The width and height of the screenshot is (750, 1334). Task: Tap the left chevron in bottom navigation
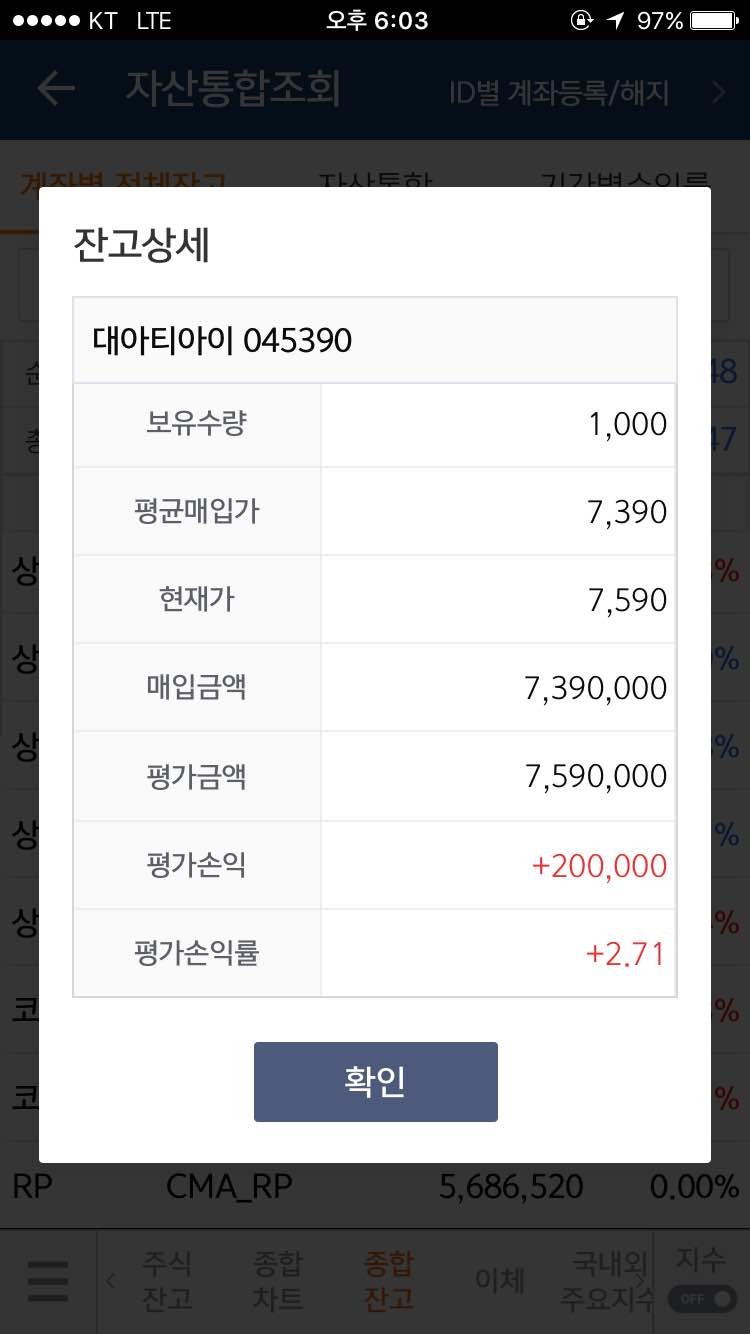[x=110, y=1281]
